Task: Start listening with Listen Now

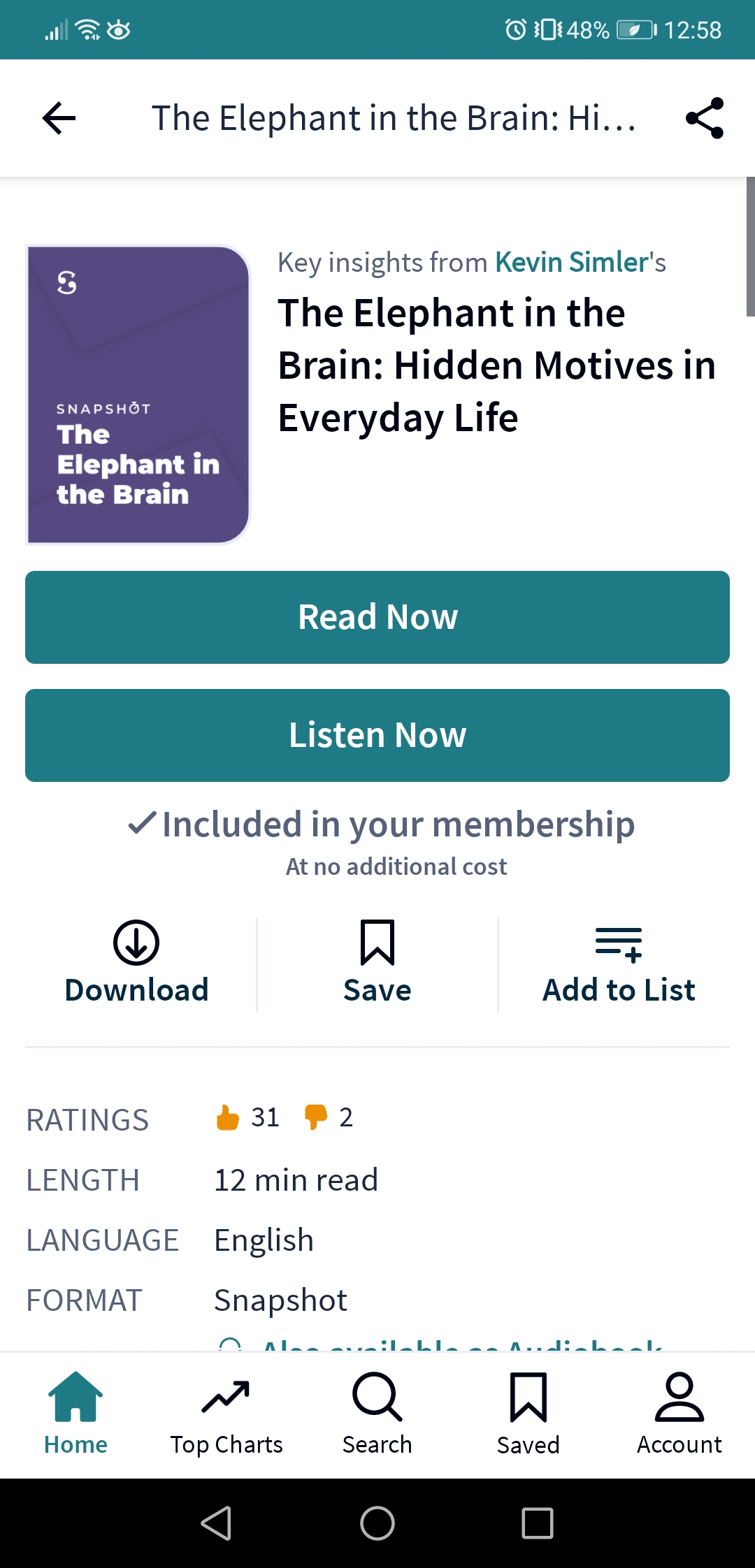Action: (377, 735)
